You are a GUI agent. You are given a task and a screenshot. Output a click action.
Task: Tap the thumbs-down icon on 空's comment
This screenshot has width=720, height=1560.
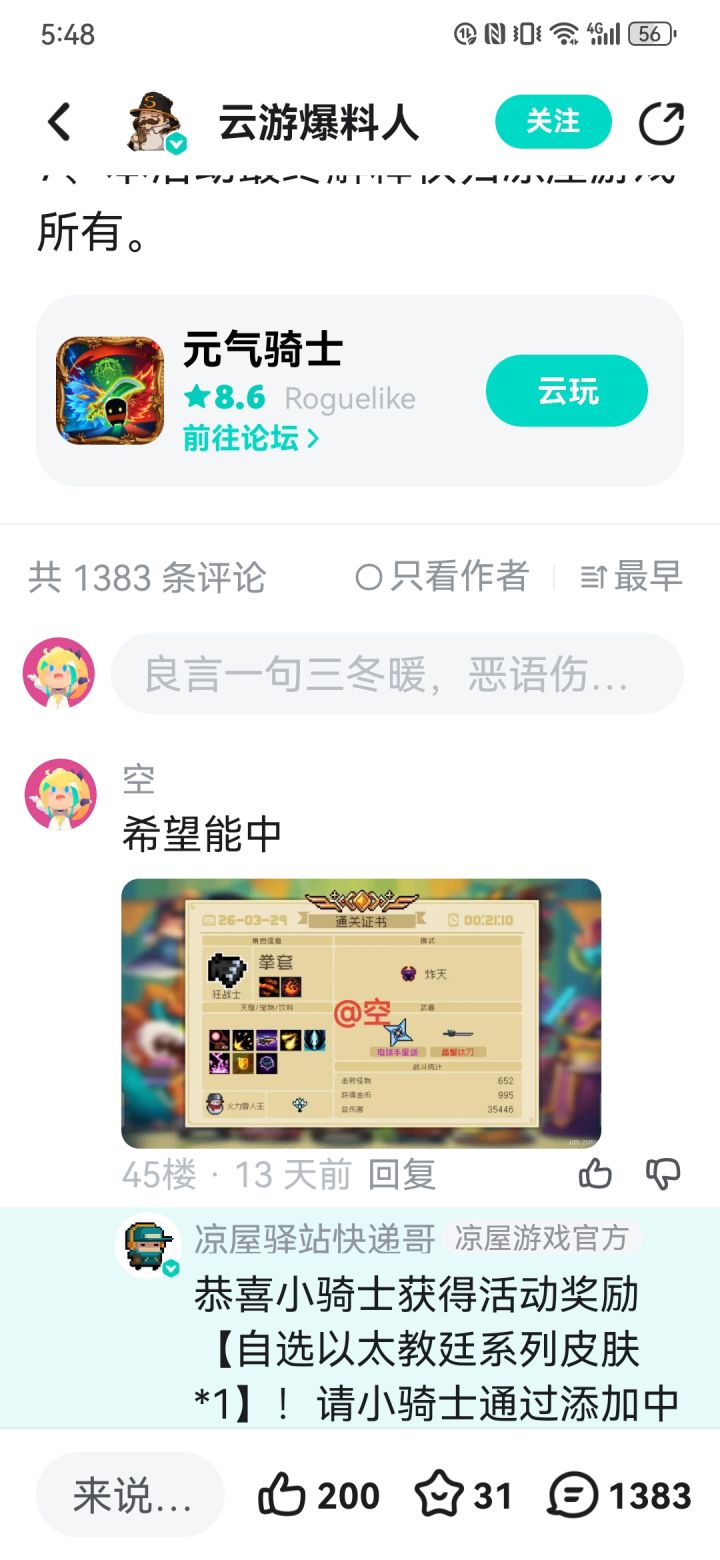[663, 1177]
